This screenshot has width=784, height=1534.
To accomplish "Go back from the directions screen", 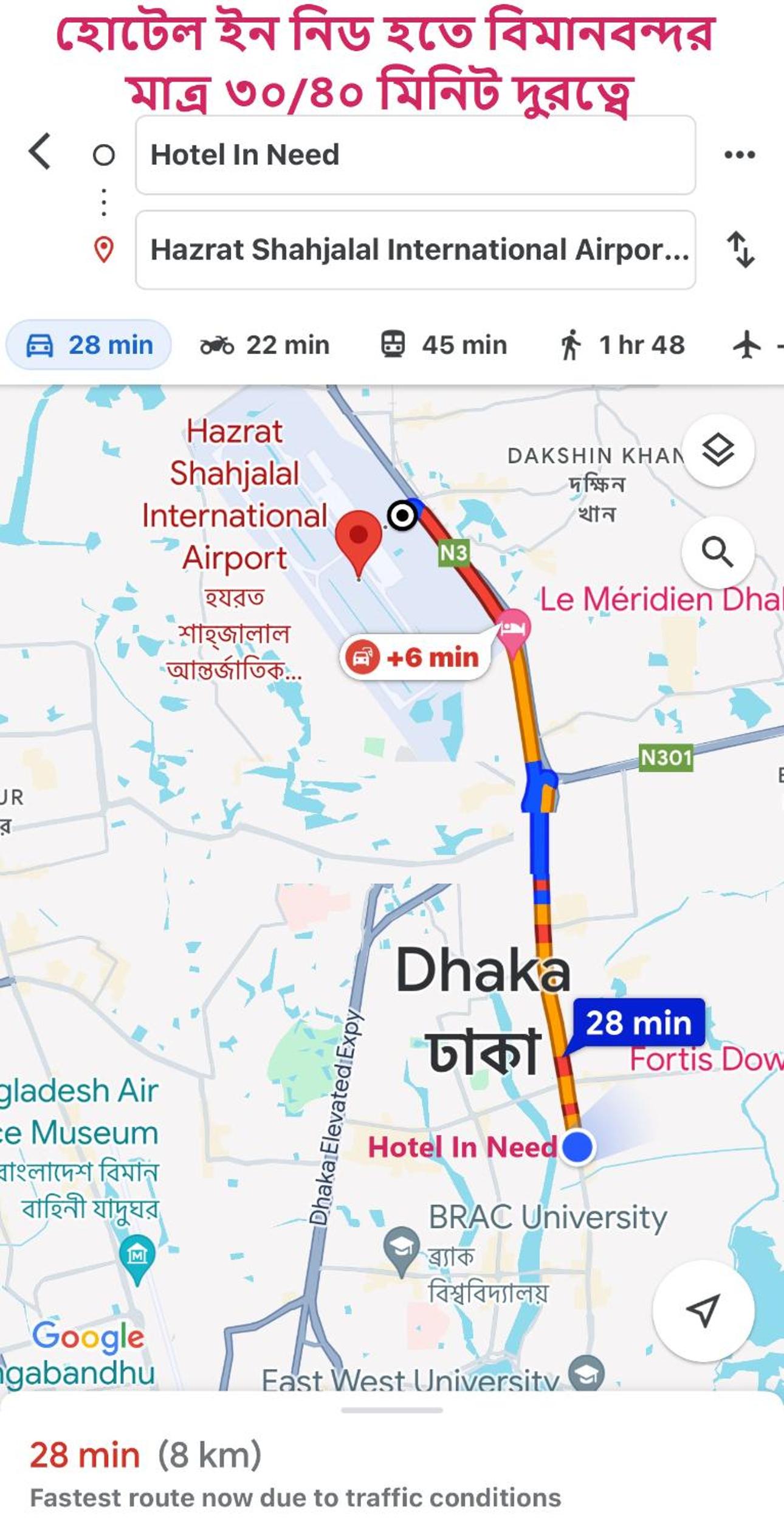I will (40, 151).
